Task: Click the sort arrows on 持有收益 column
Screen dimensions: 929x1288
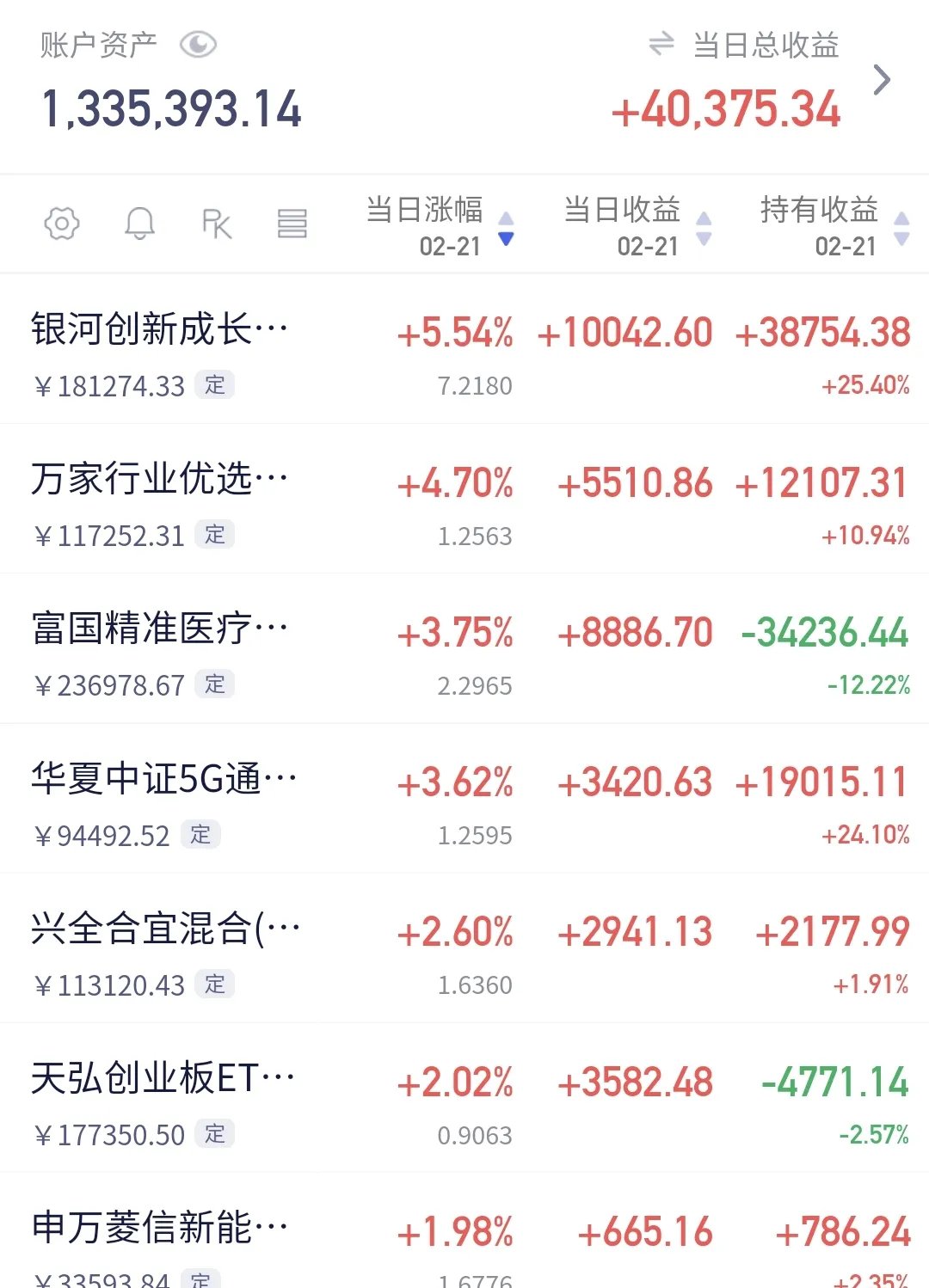Action: [901, 228]
